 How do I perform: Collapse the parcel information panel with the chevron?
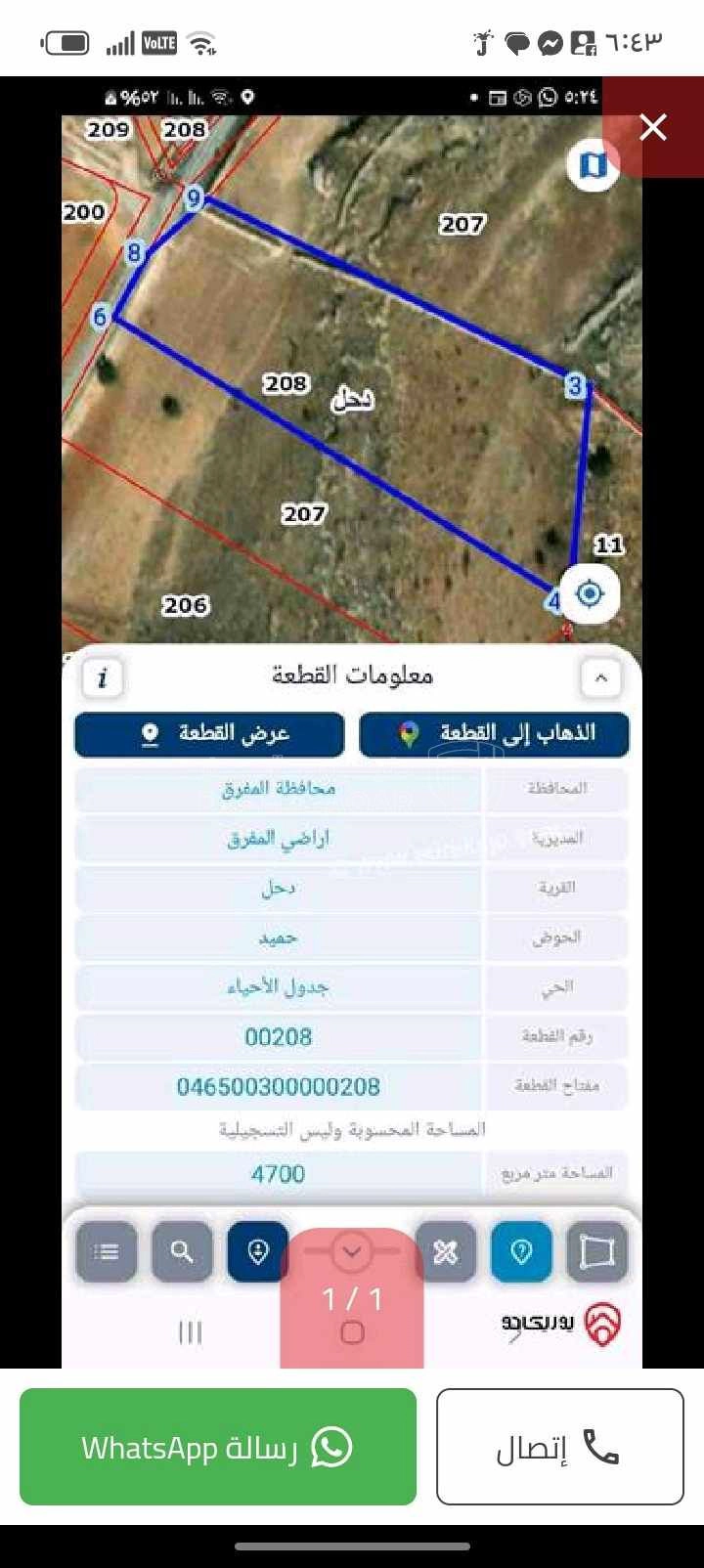601,676
